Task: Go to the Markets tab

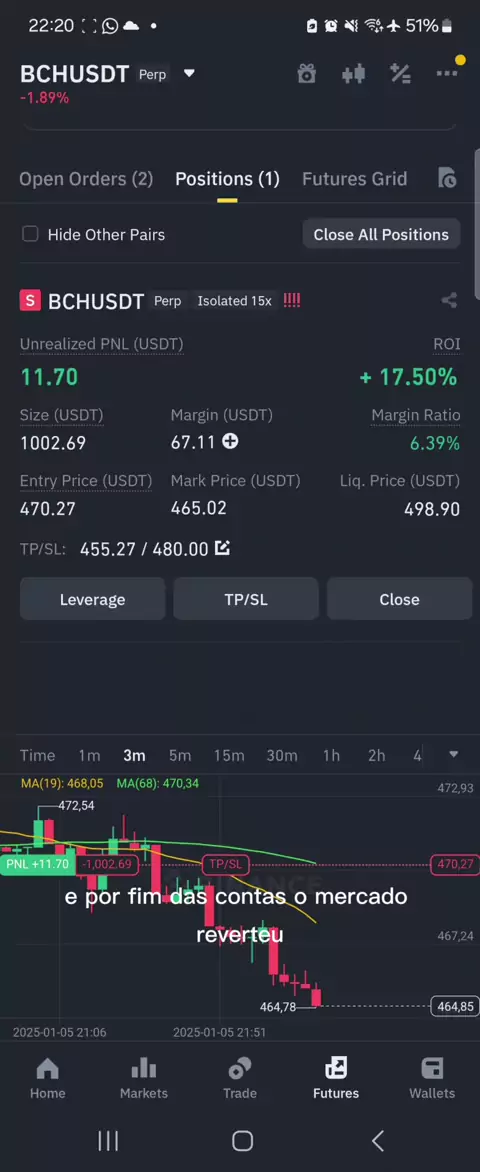Action: [144, 1079]
